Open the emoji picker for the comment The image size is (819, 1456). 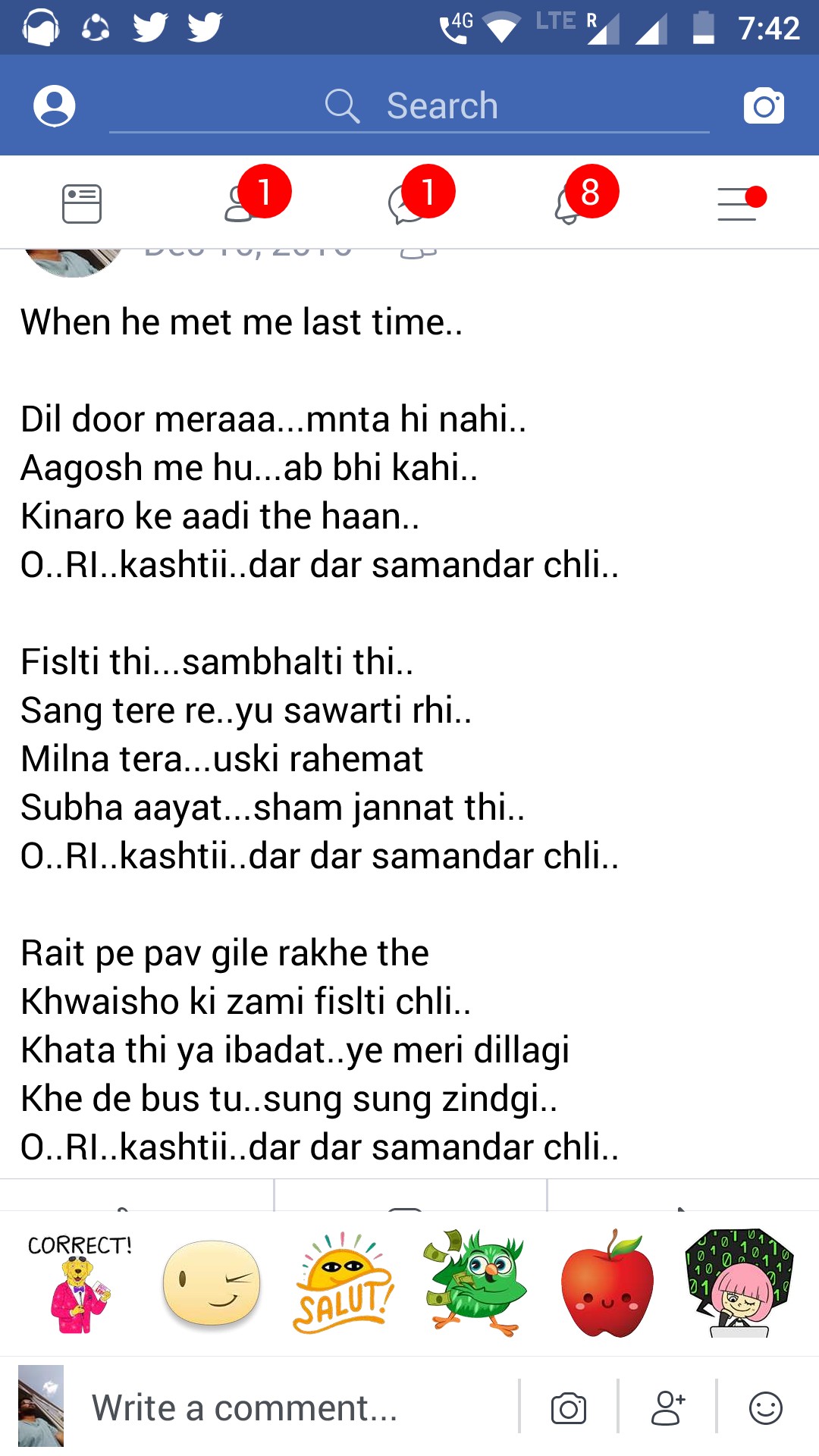(766, 1408)
